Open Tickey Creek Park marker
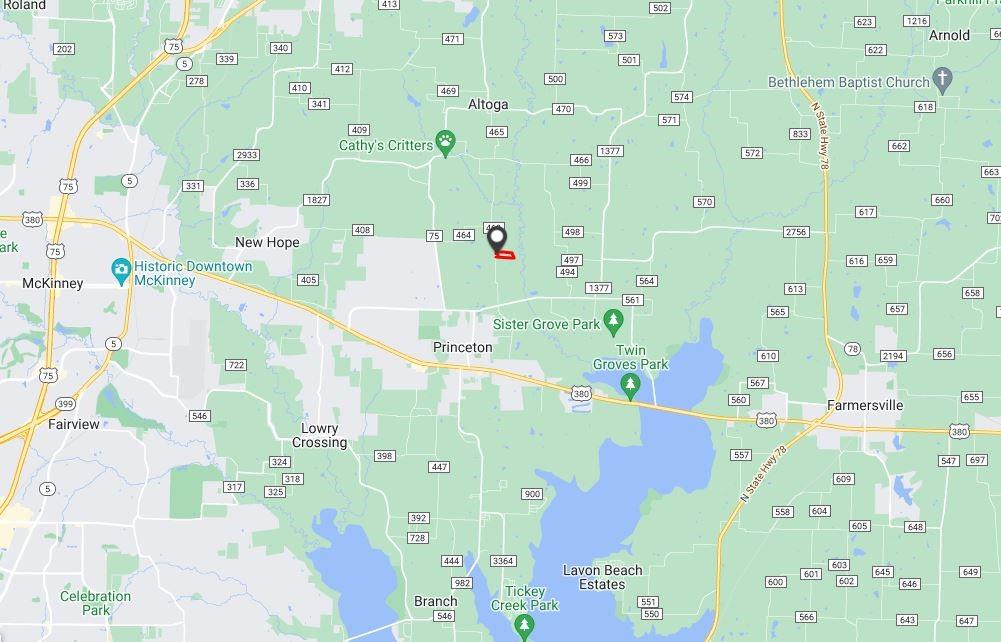This screenshot has height=642, width=1001. click(x=524, y=626)
